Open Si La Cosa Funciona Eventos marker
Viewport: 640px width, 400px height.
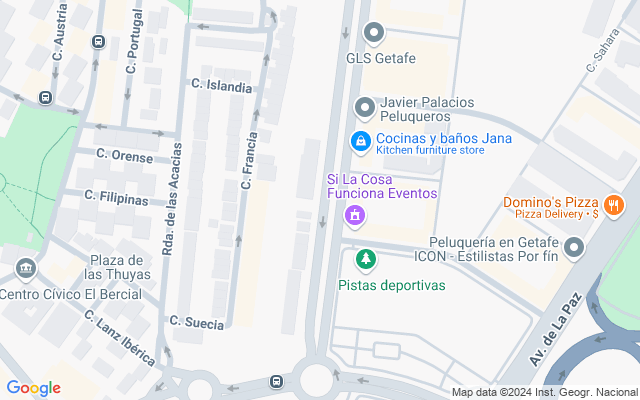(x=353, y=215)
